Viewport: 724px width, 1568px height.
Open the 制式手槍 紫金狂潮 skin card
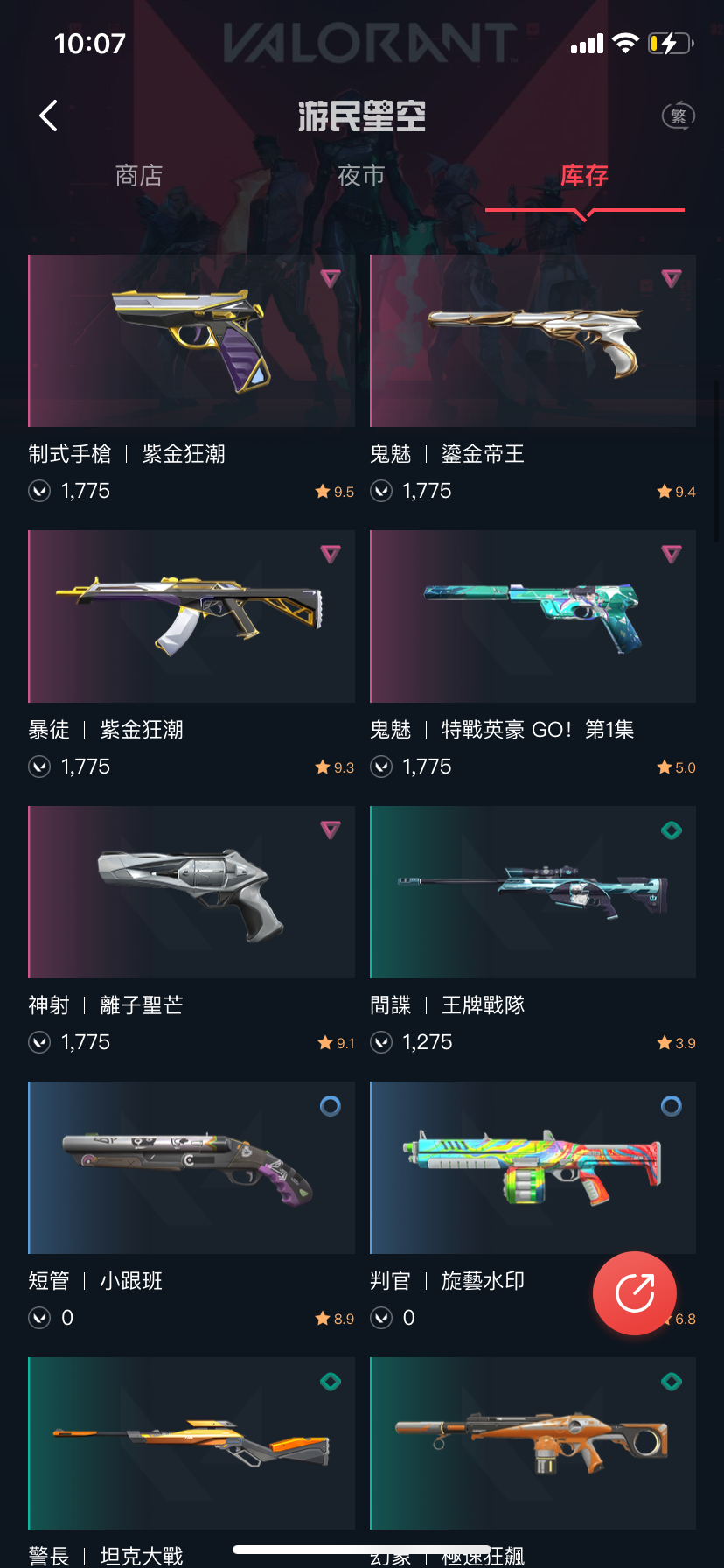click(x=191, y=341)
